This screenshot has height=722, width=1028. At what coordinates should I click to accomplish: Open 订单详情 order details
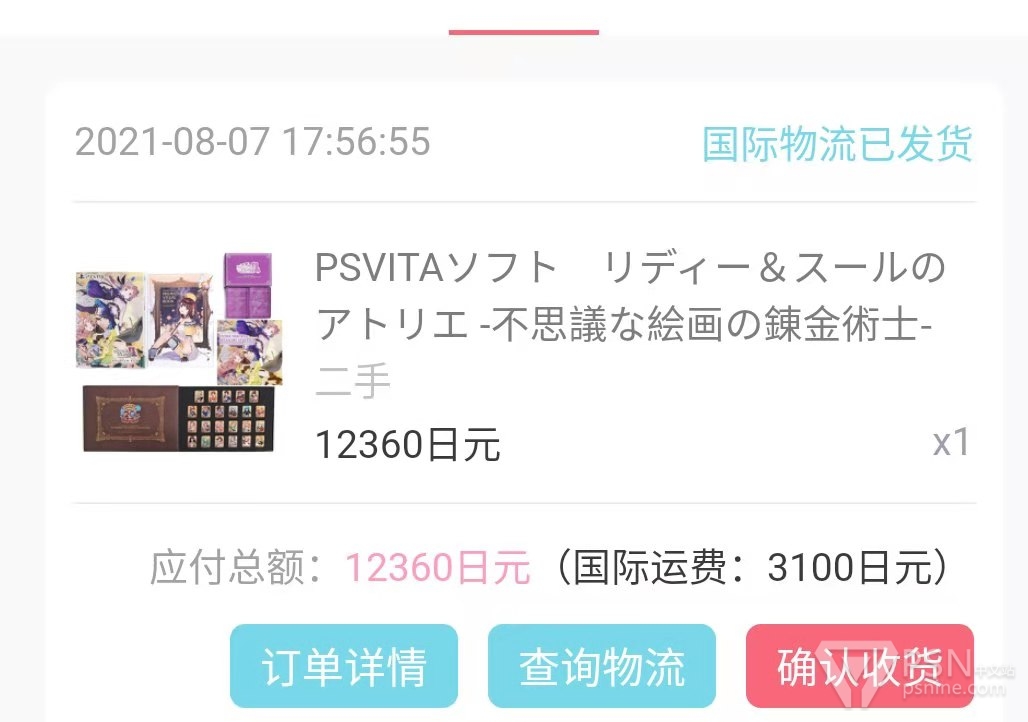343,666
